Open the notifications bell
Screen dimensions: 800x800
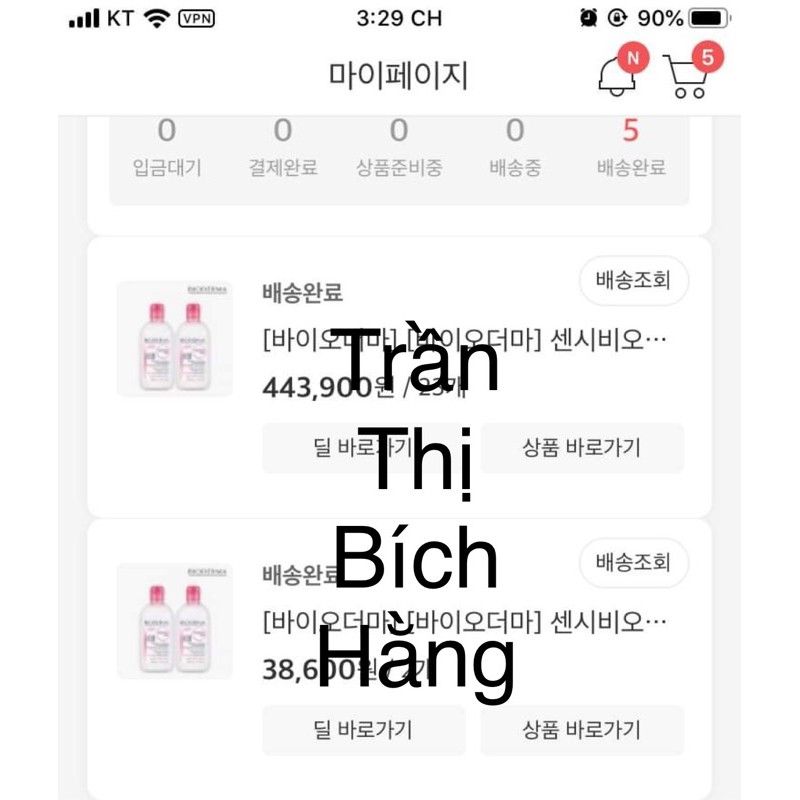point(617,75)
